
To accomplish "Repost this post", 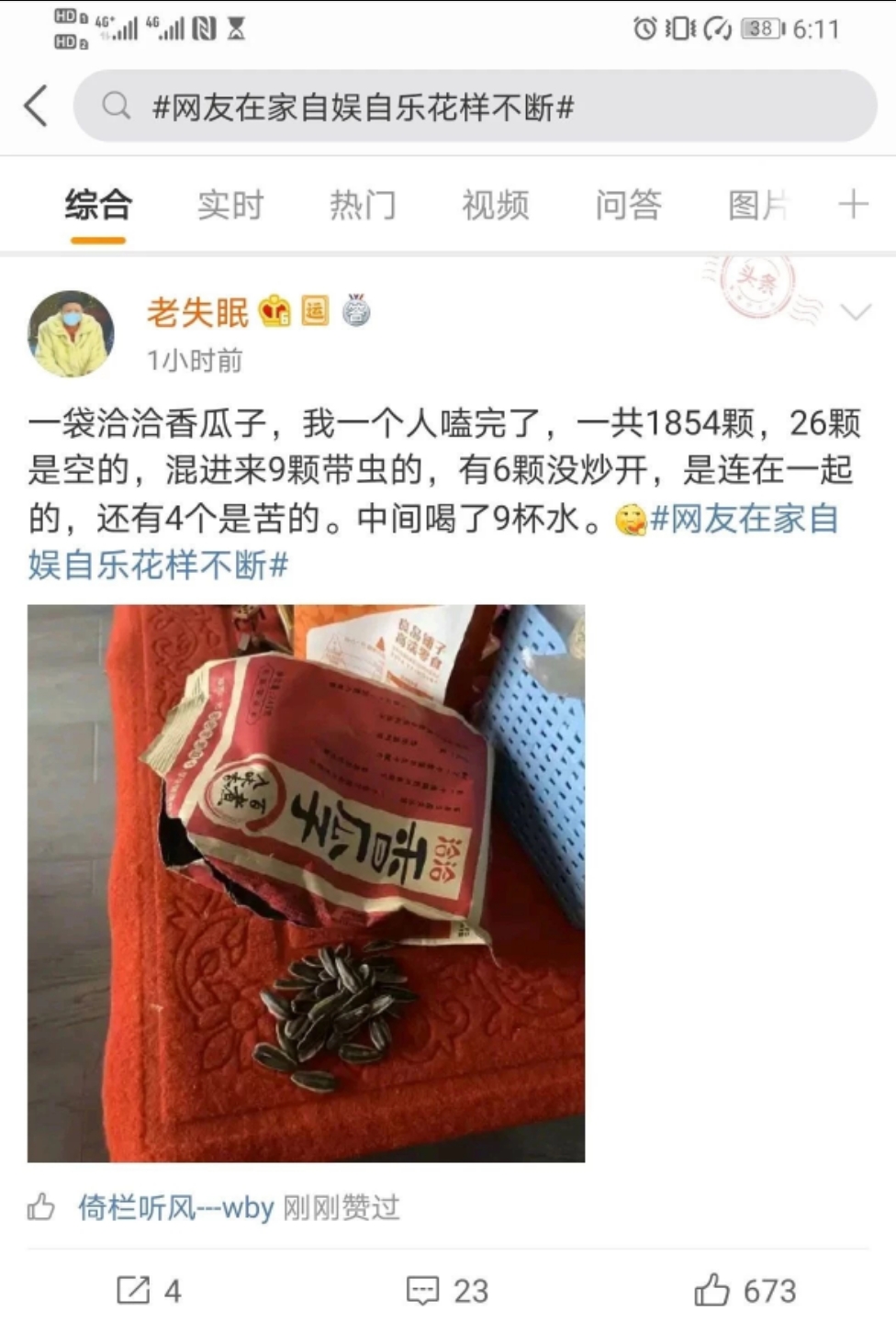I will pyautogui.click(x=149, y=1291).
